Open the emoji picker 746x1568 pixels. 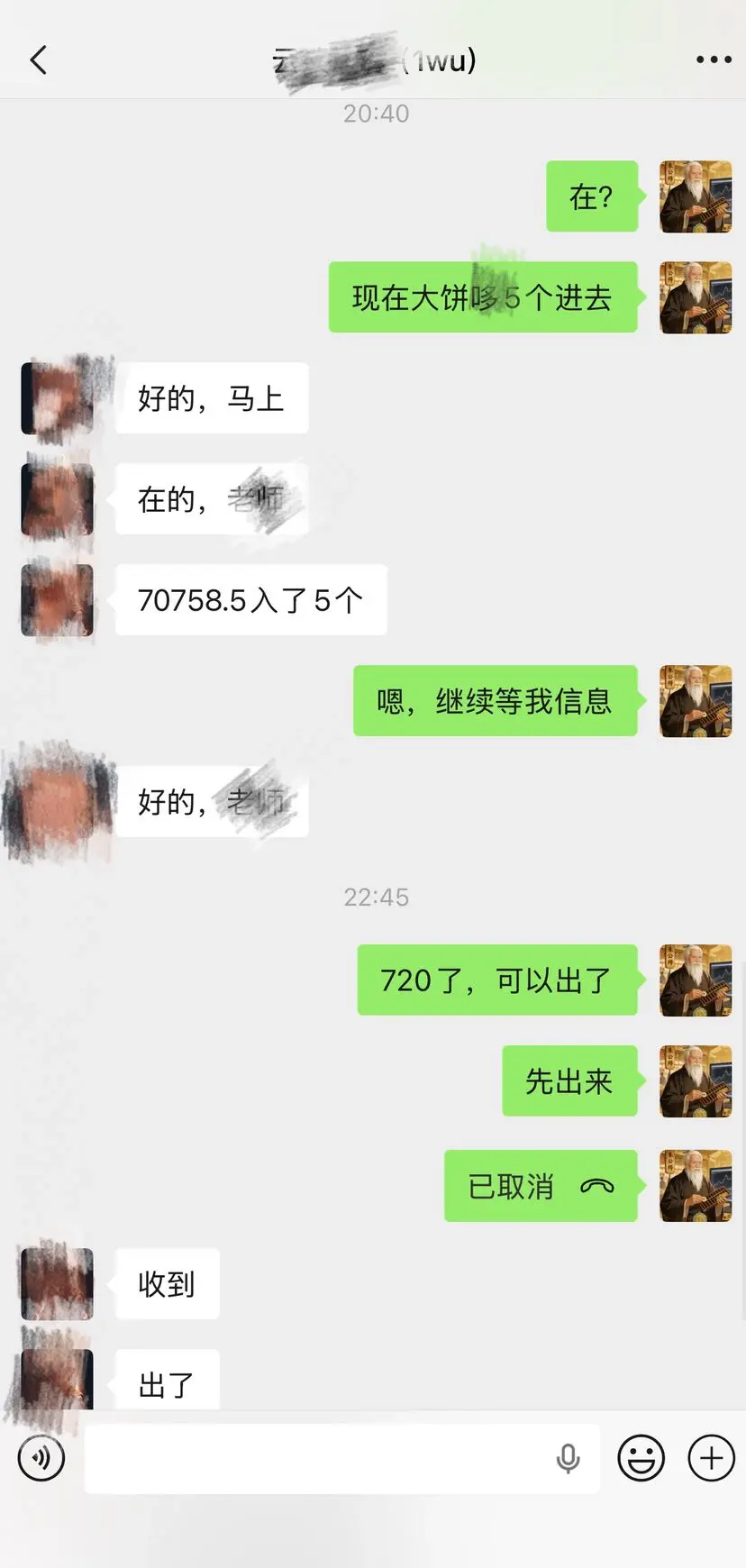click(x=642, y=1457)
